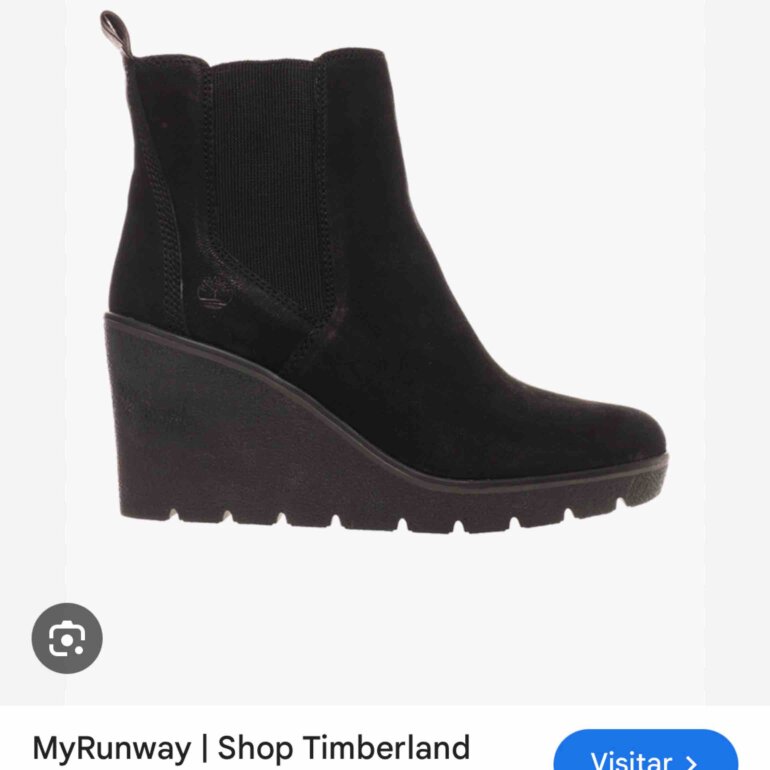Search this boot image with Google Lens
770x770 pixels.
[x=67, y=638]
